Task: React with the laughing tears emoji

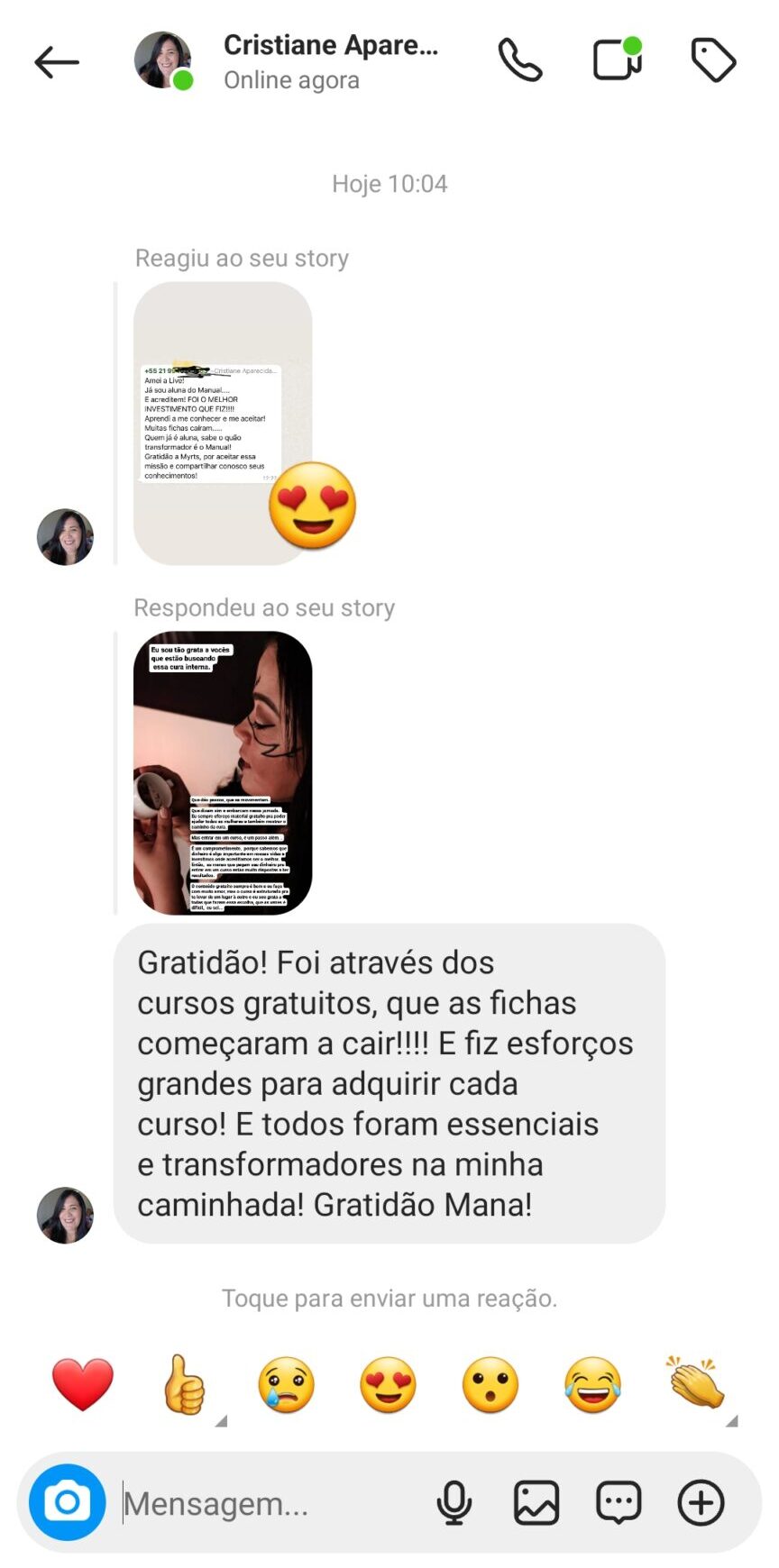Action: coord(592,1384)
